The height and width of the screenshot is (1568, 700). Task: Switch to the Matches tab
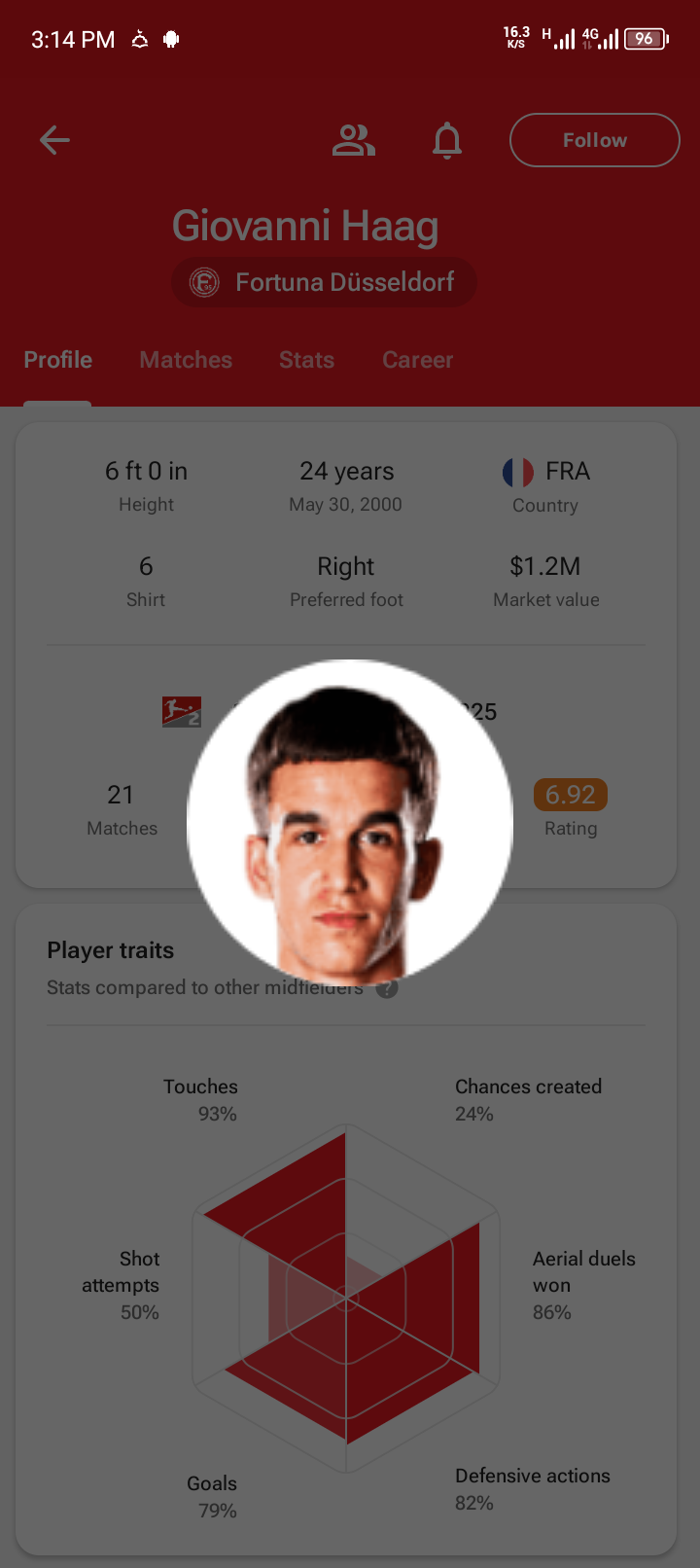point(186,360)
